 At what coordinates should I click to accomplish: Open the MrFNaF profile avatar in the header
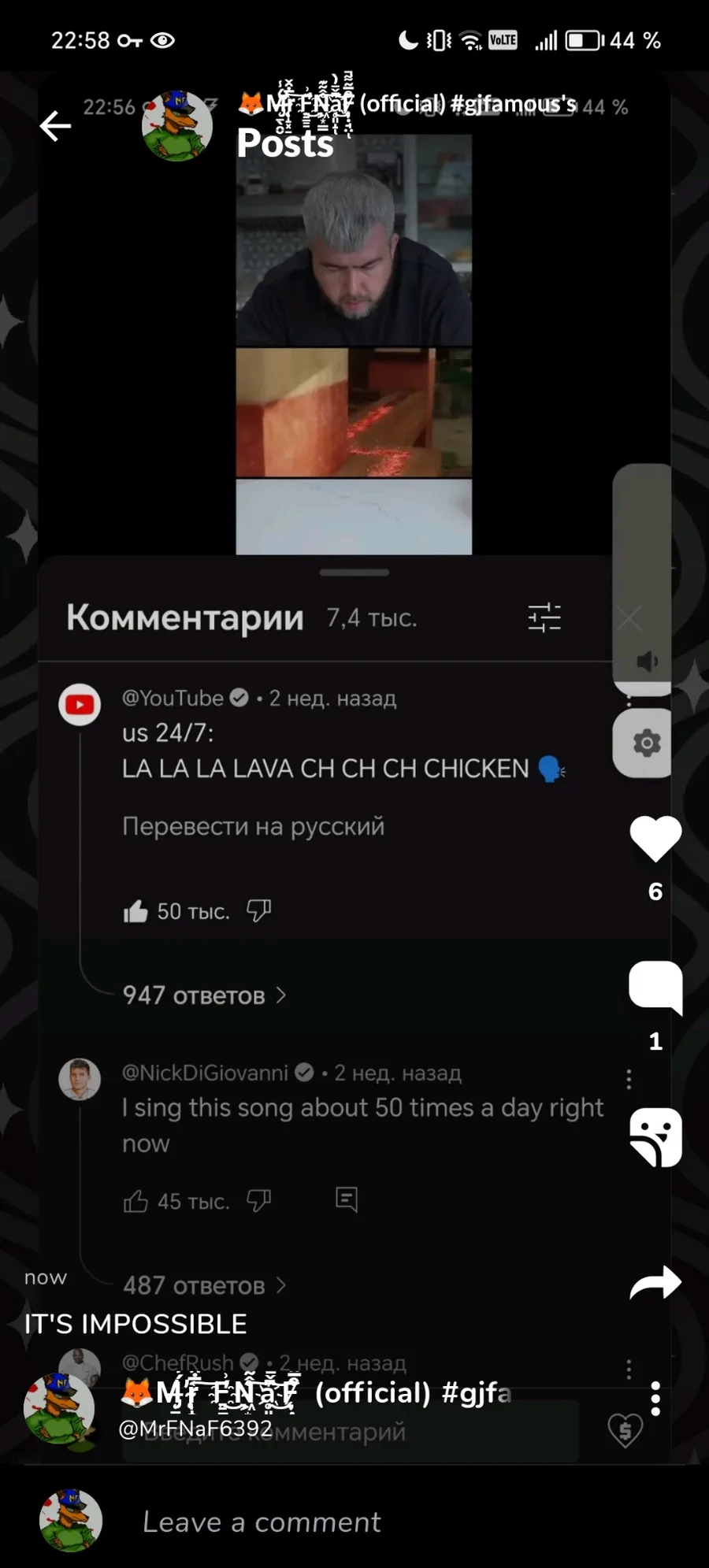tap(177, 126)
